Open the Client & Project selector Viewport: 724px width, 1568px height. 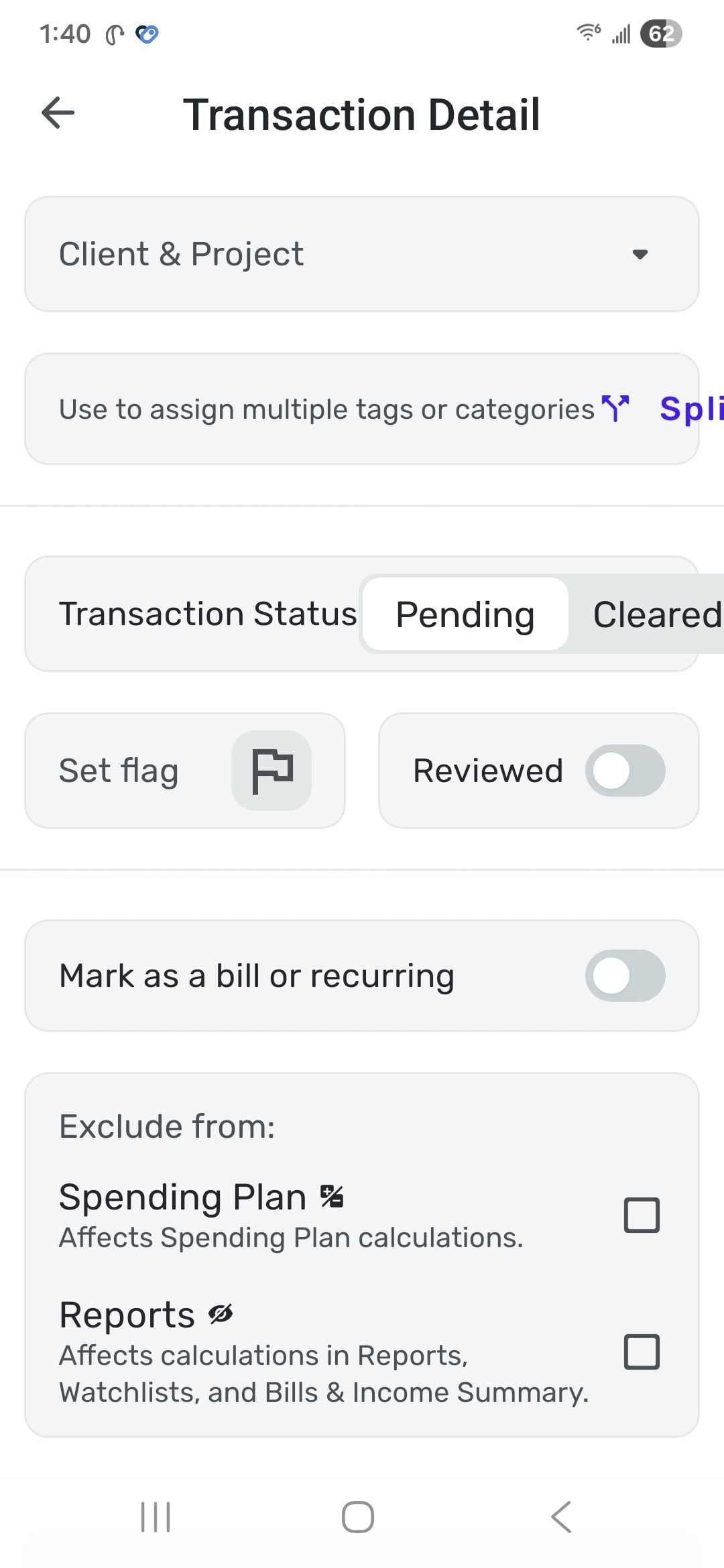pyautogui.click(x=268, y=254)
